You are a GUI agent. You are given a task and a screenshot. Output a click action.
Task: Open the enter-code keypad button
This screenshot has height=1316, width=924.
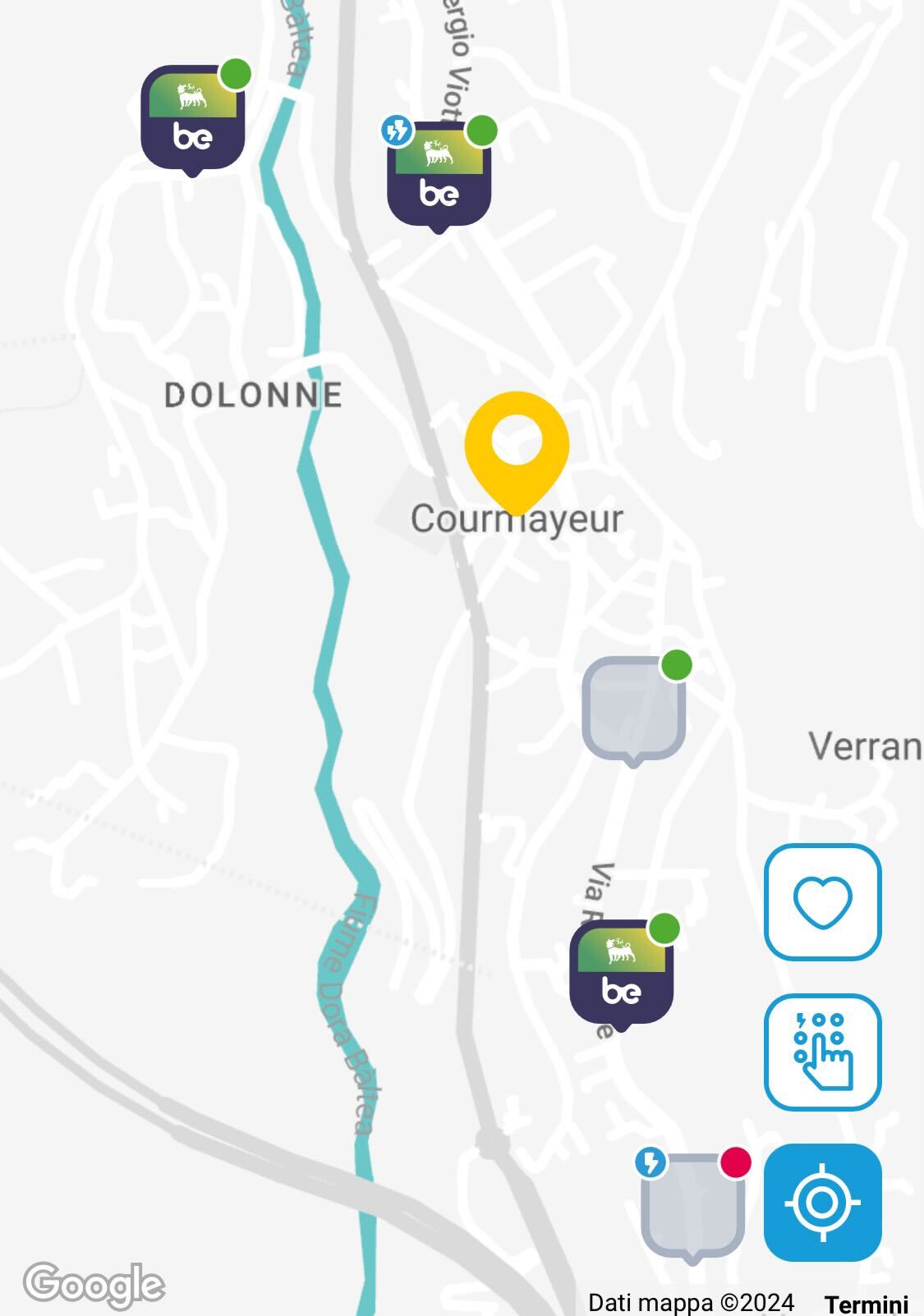click(x=822, y=1052)
